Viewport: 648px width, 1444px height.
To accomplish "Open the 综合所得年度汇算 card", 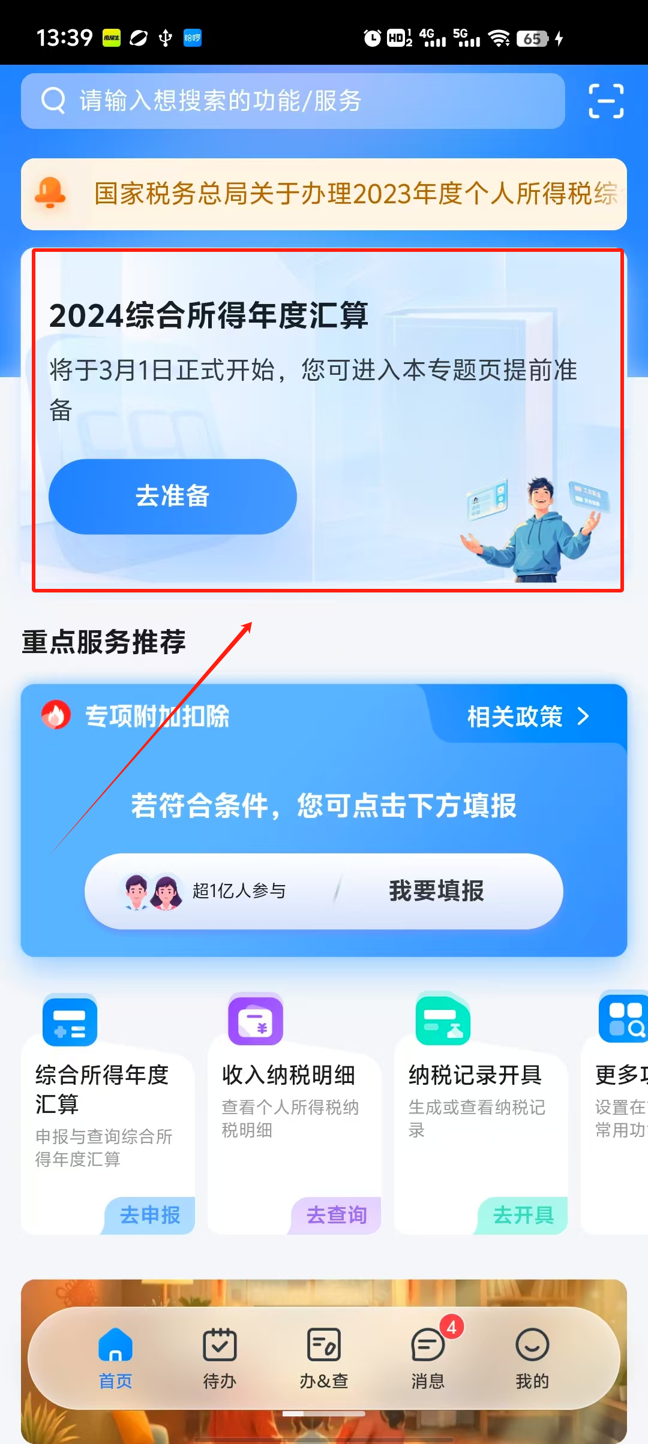I will tap(108, 1112).
